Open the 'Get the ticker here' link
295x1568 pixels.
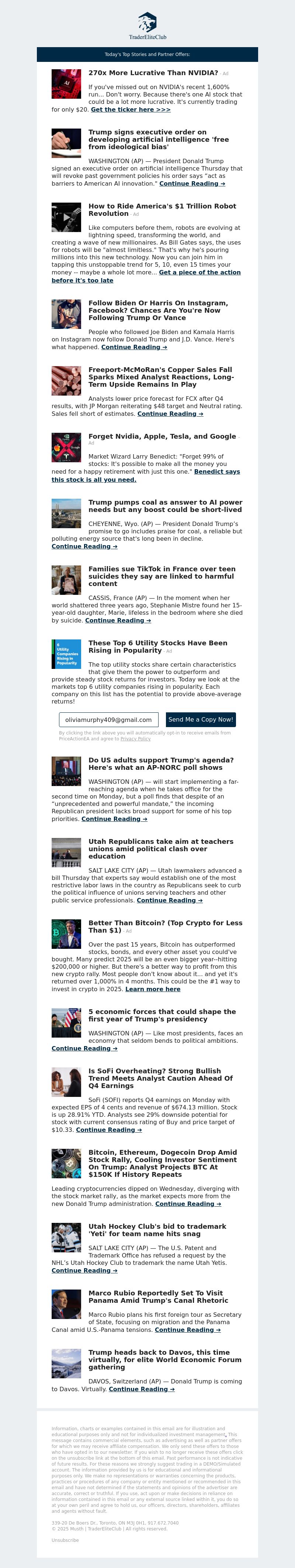(131, 110)
